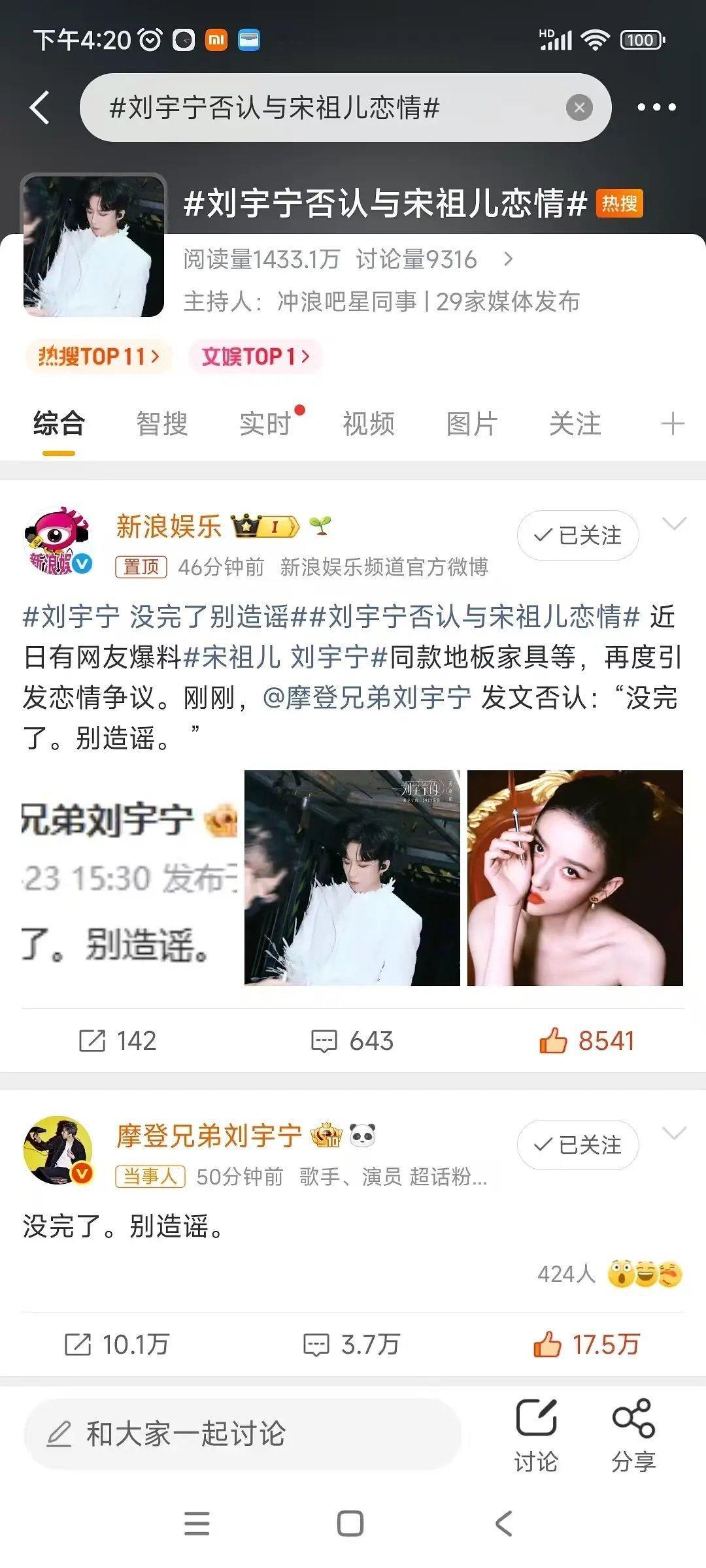Open topic stats via the arrow after 讨论量9316
The image size is (706, 1568).
509,259
